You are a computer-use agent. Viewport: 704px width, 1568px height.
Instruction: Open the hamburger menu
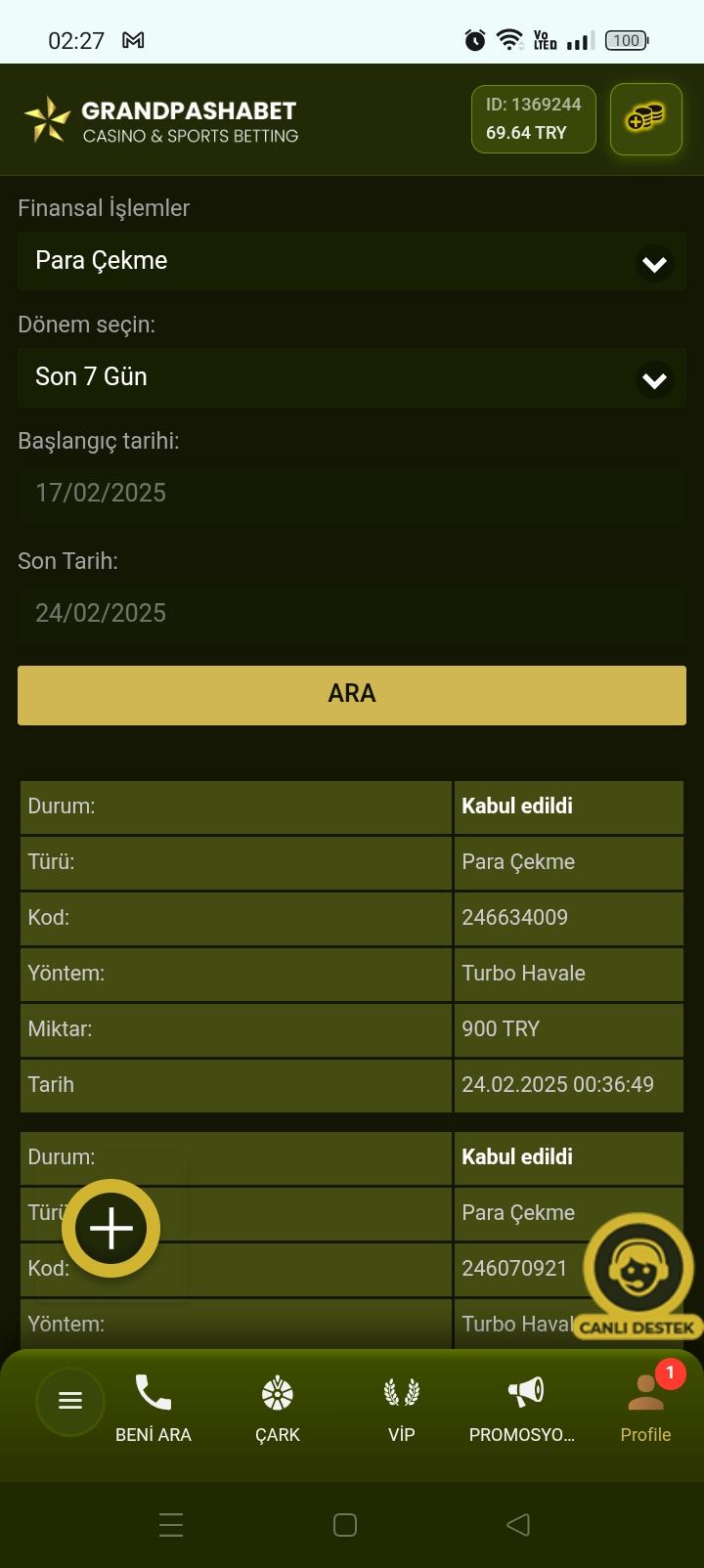pyautogui.click(x=70, y=1401)
